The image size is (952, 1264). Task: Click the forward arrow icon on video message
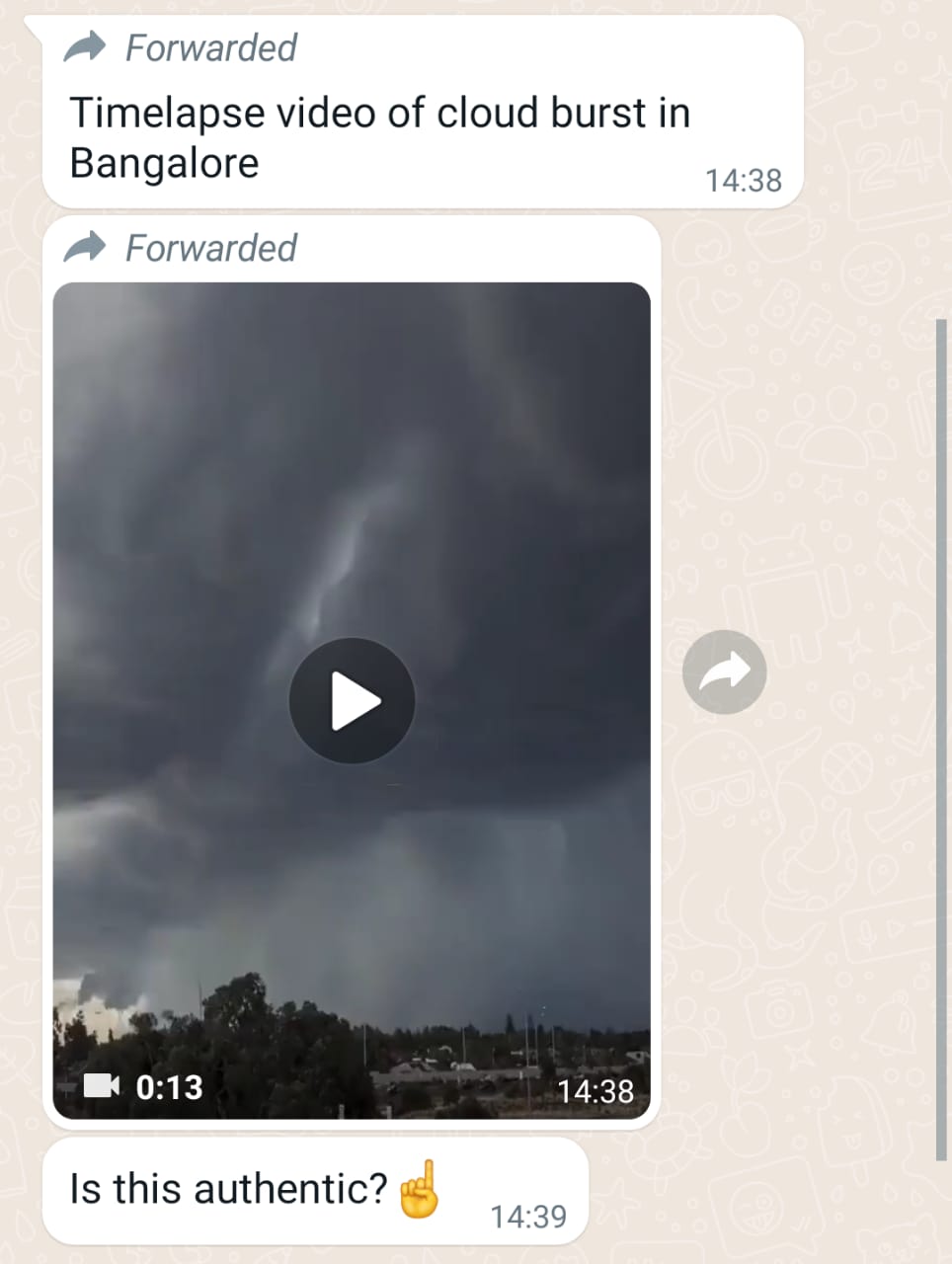point(87,247)
